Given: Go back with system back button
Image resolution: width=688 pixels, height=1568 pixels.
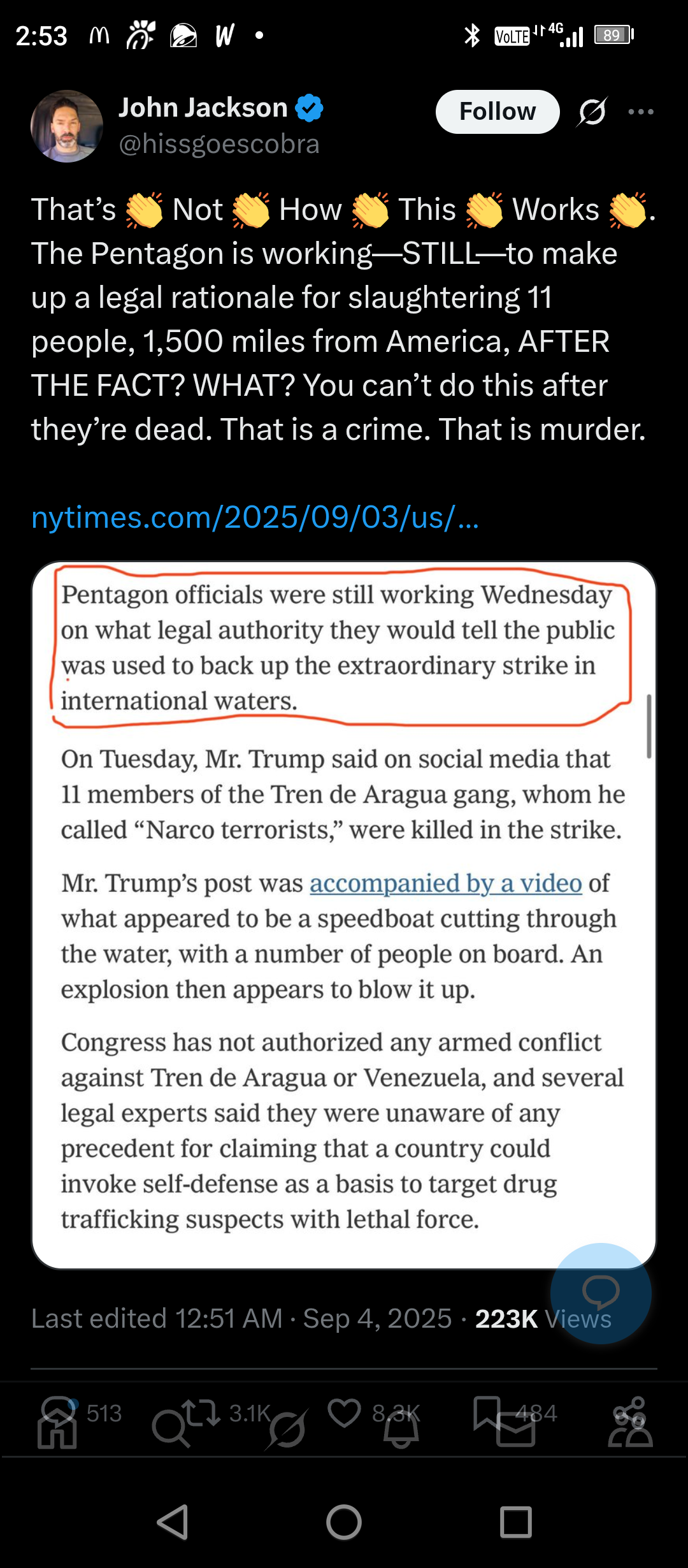Looking at the screenshot, I should (172, 1522).
